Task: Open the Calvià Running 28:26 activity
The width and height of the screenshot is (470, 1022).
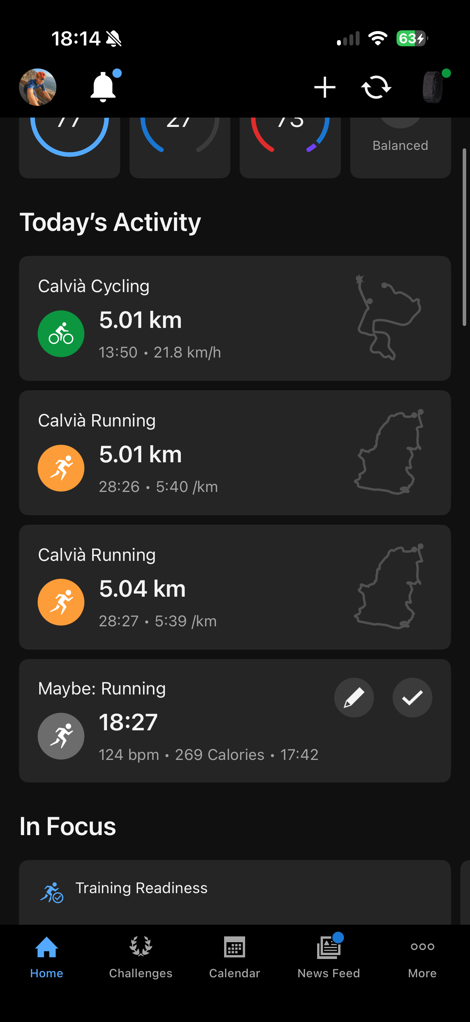Action: click(x=235, y=453)
